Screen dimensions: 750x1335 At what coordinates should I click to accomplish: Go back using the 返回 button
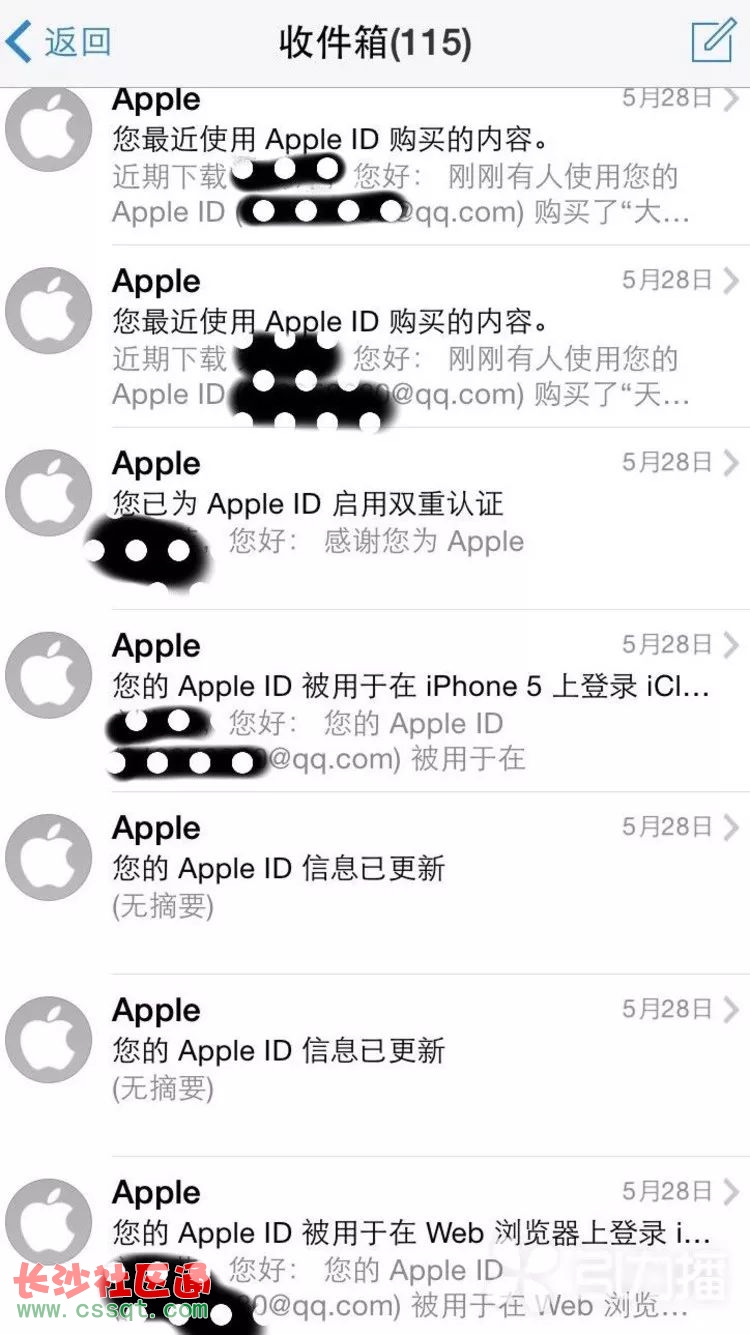coord(58,42)
